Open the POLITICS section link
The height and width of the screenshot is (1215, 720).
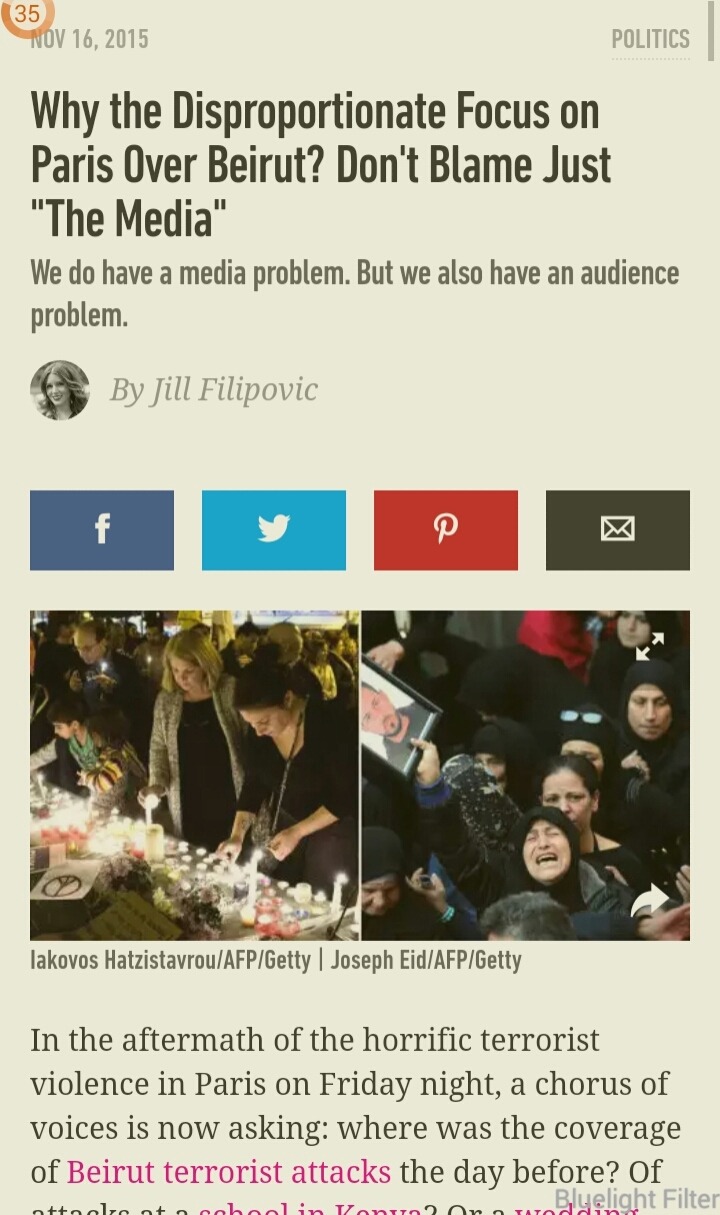click(650, 40)
